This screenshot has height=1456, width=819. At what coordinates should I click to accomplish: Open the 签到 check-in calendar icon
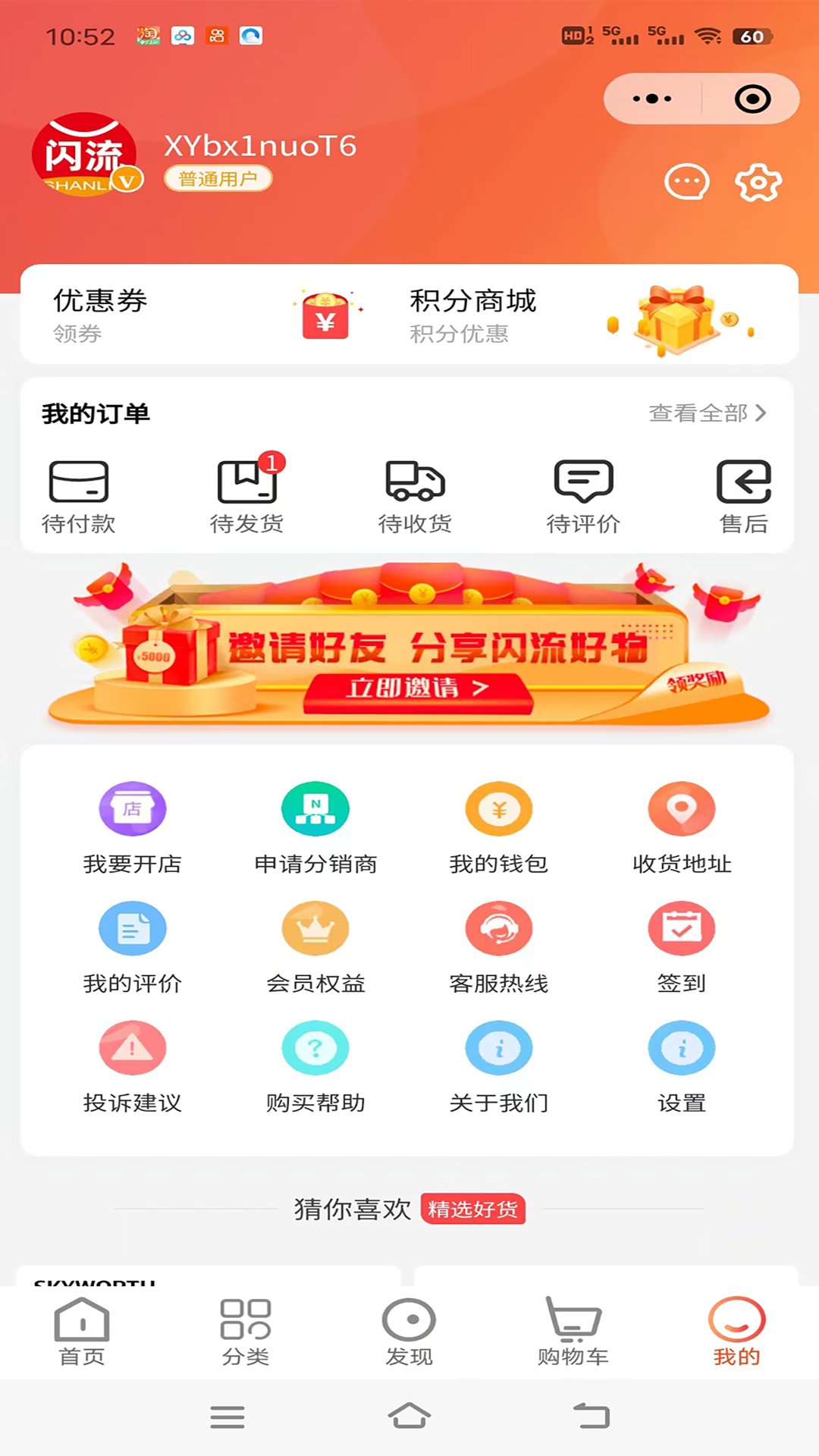pos(681,928)
